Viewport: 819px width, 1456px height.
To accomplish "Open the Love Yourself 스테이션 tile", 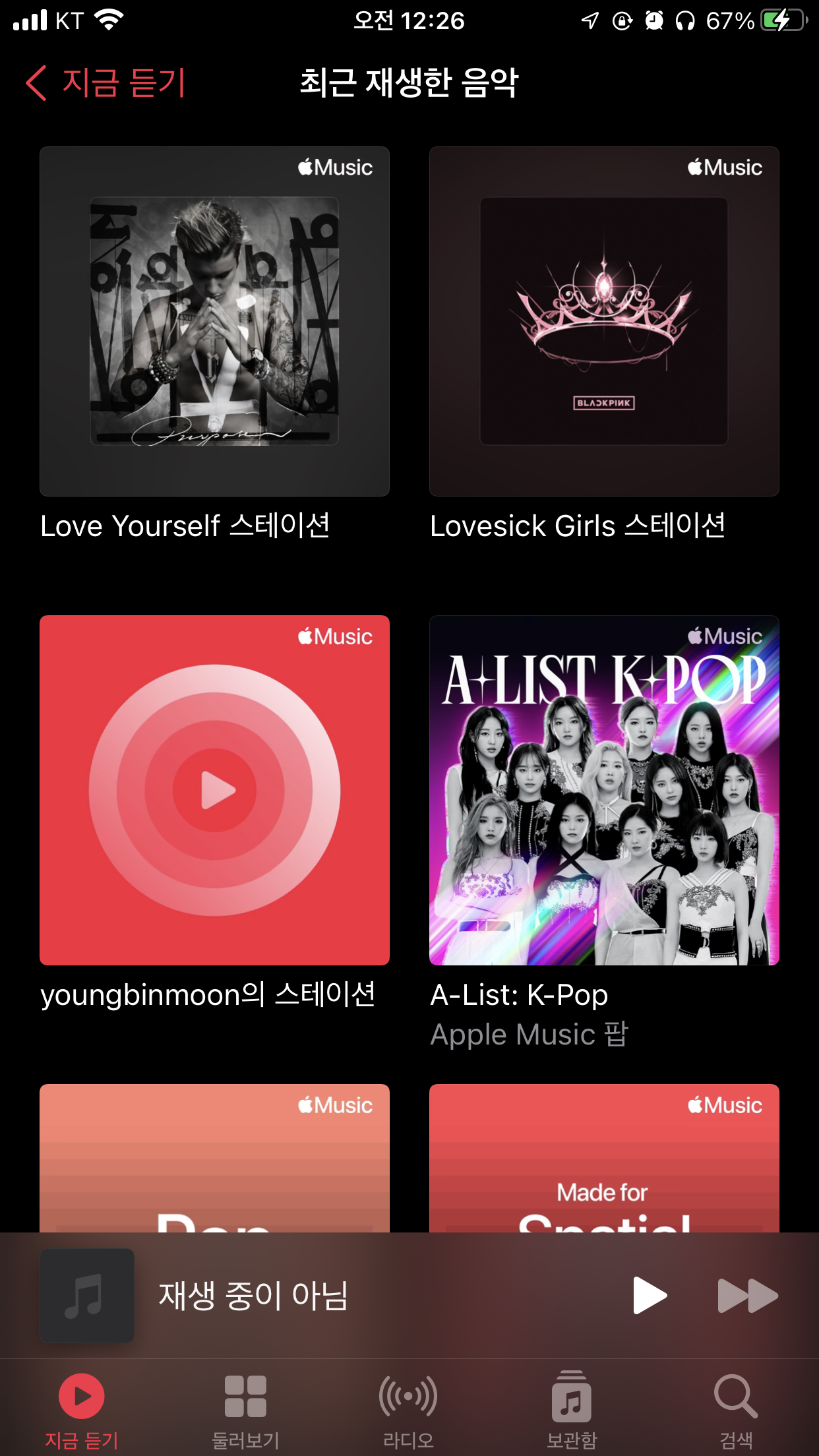I will (x=214, y=321).
